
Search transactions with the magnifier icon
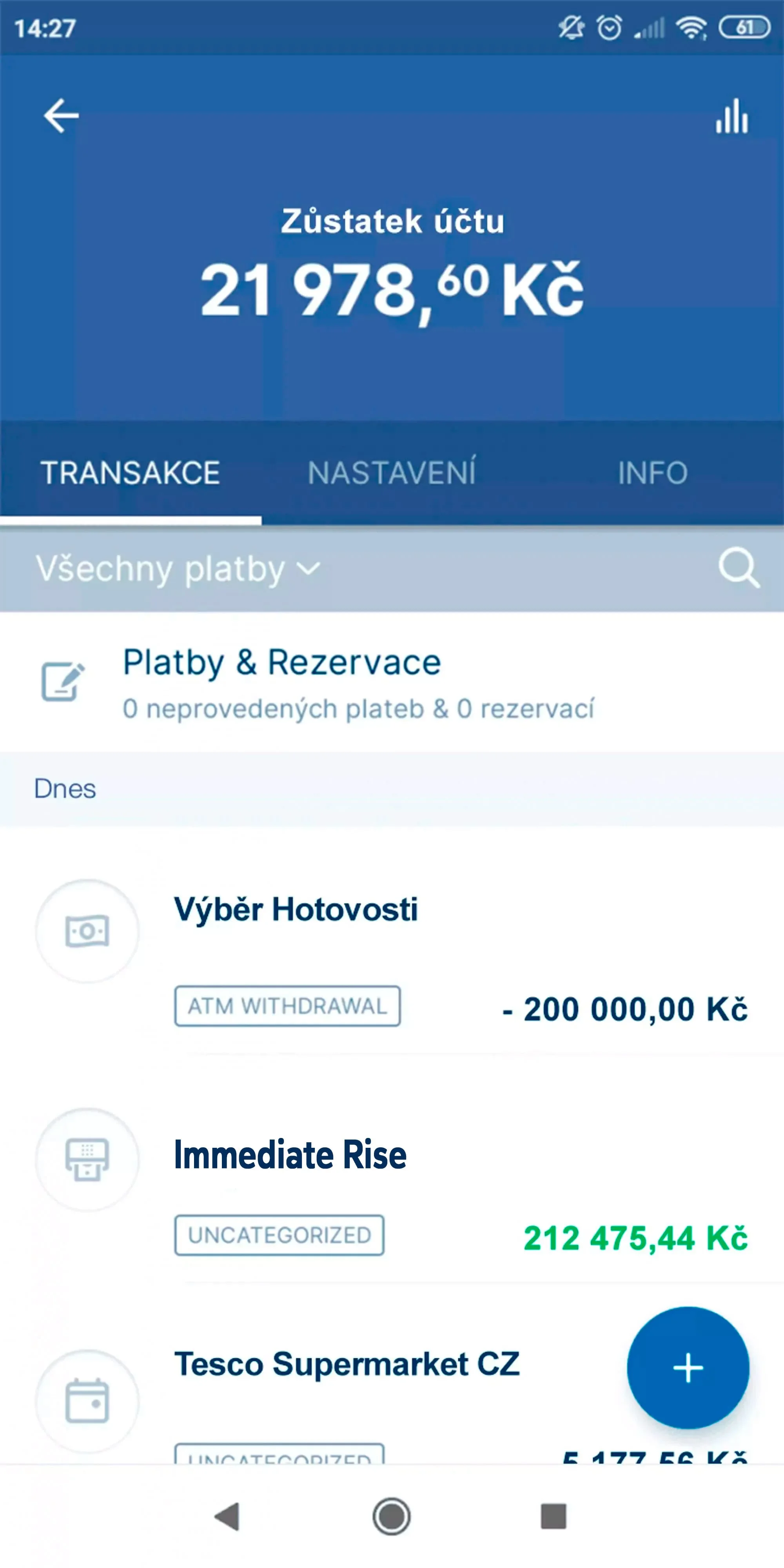[x=739, y=568]
